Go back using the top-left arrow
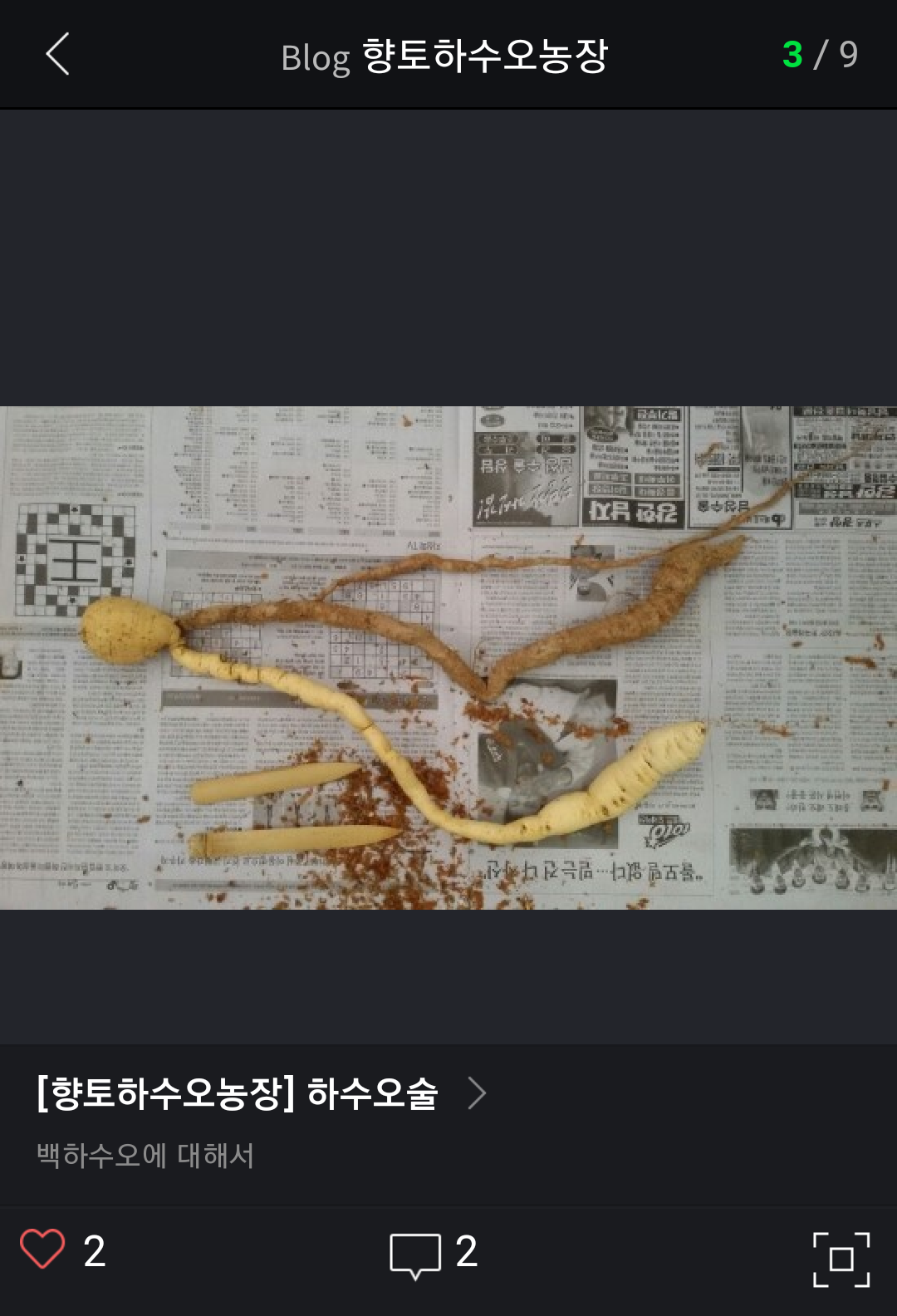 [x=56, y=55]
